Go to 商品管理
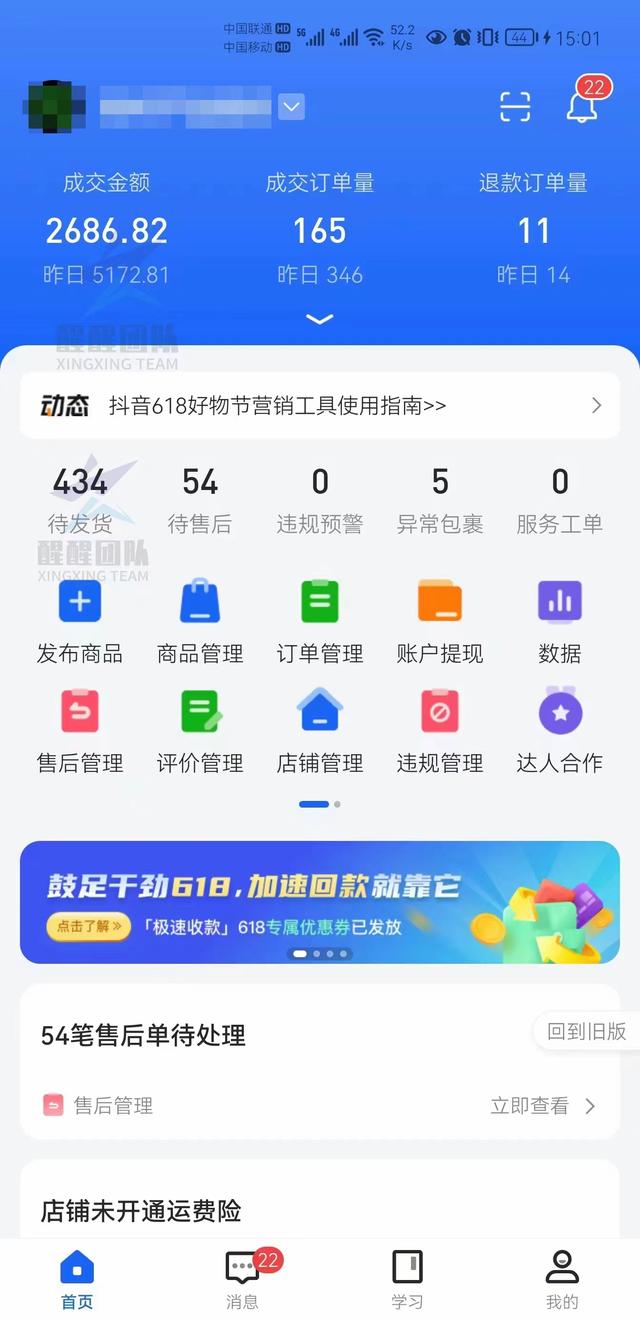The image size is (640, 1320). tap(200, 621)
